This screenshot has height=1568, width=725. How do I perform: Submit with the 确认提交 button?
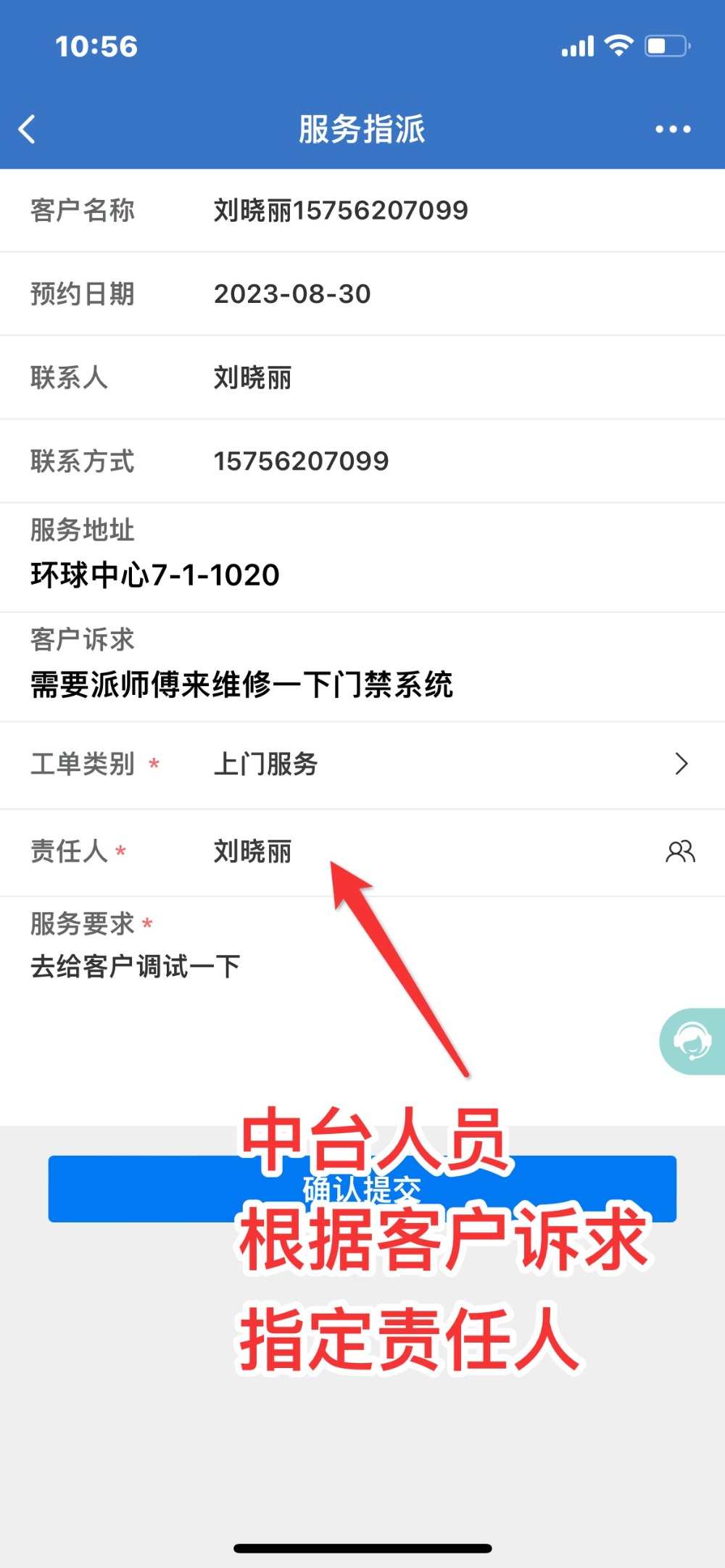(x=362, y=1189)
